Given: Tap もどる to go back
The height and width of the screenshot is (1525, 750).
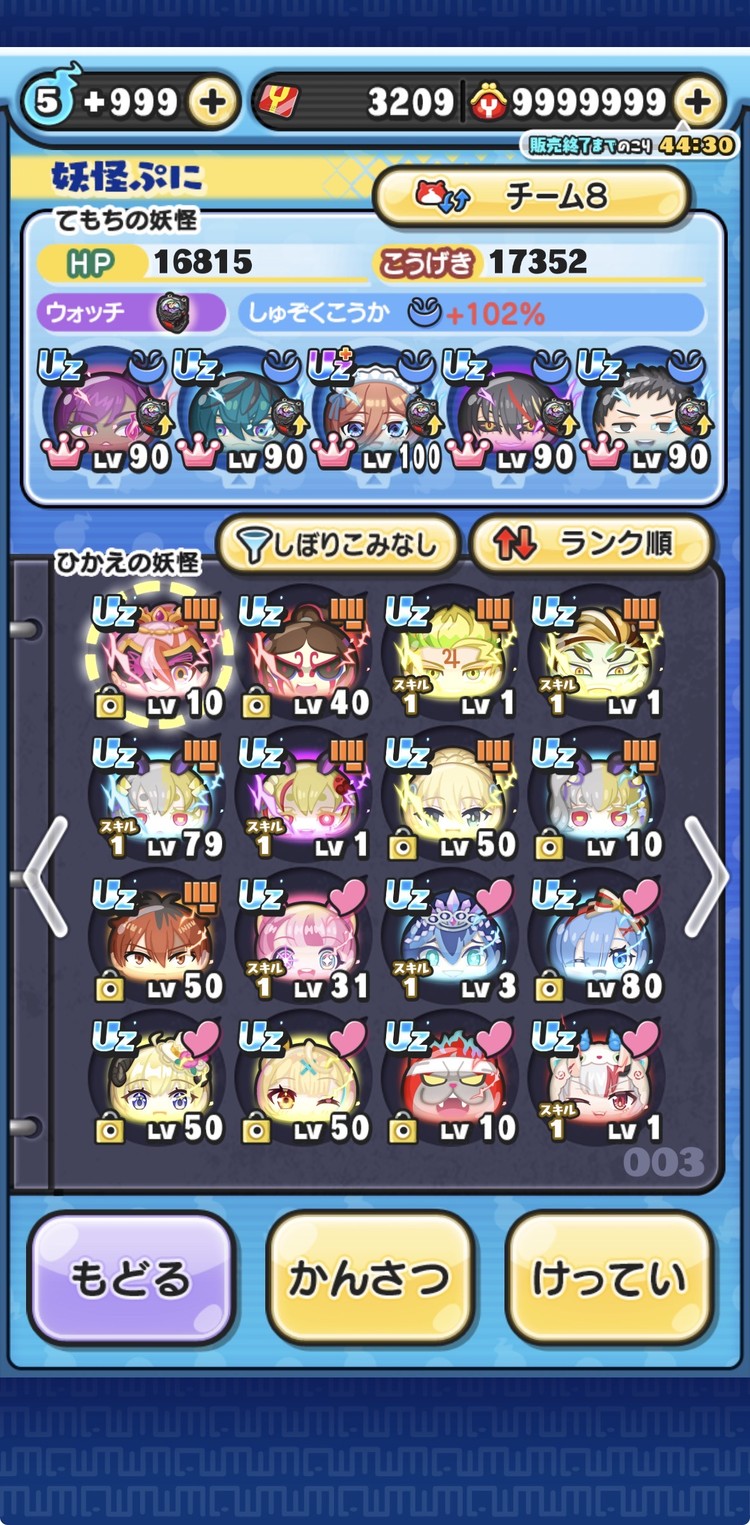Looking at the screenshot, I should pos(130,1278).
